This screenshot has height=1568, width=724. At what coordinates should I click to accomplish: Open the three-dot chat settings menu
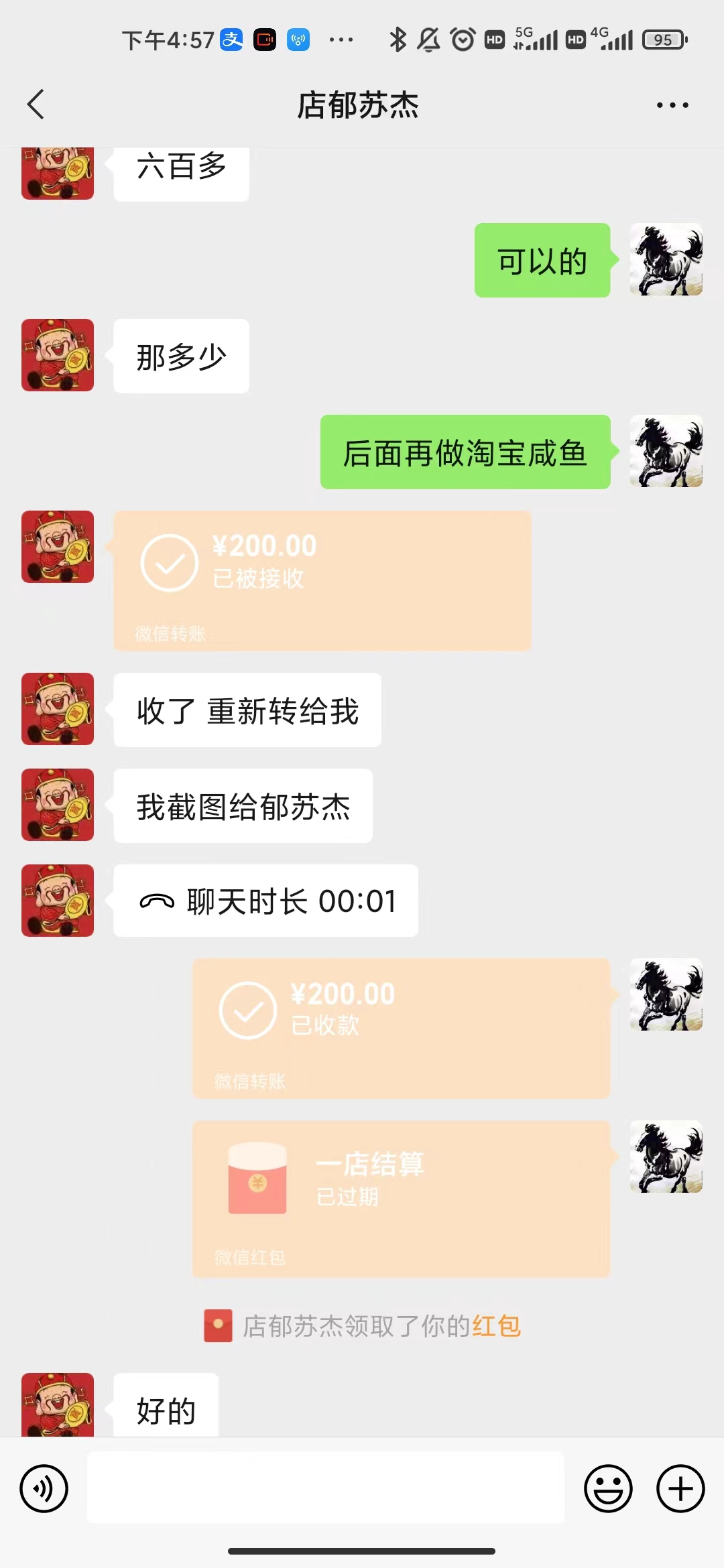coord(672,106)
